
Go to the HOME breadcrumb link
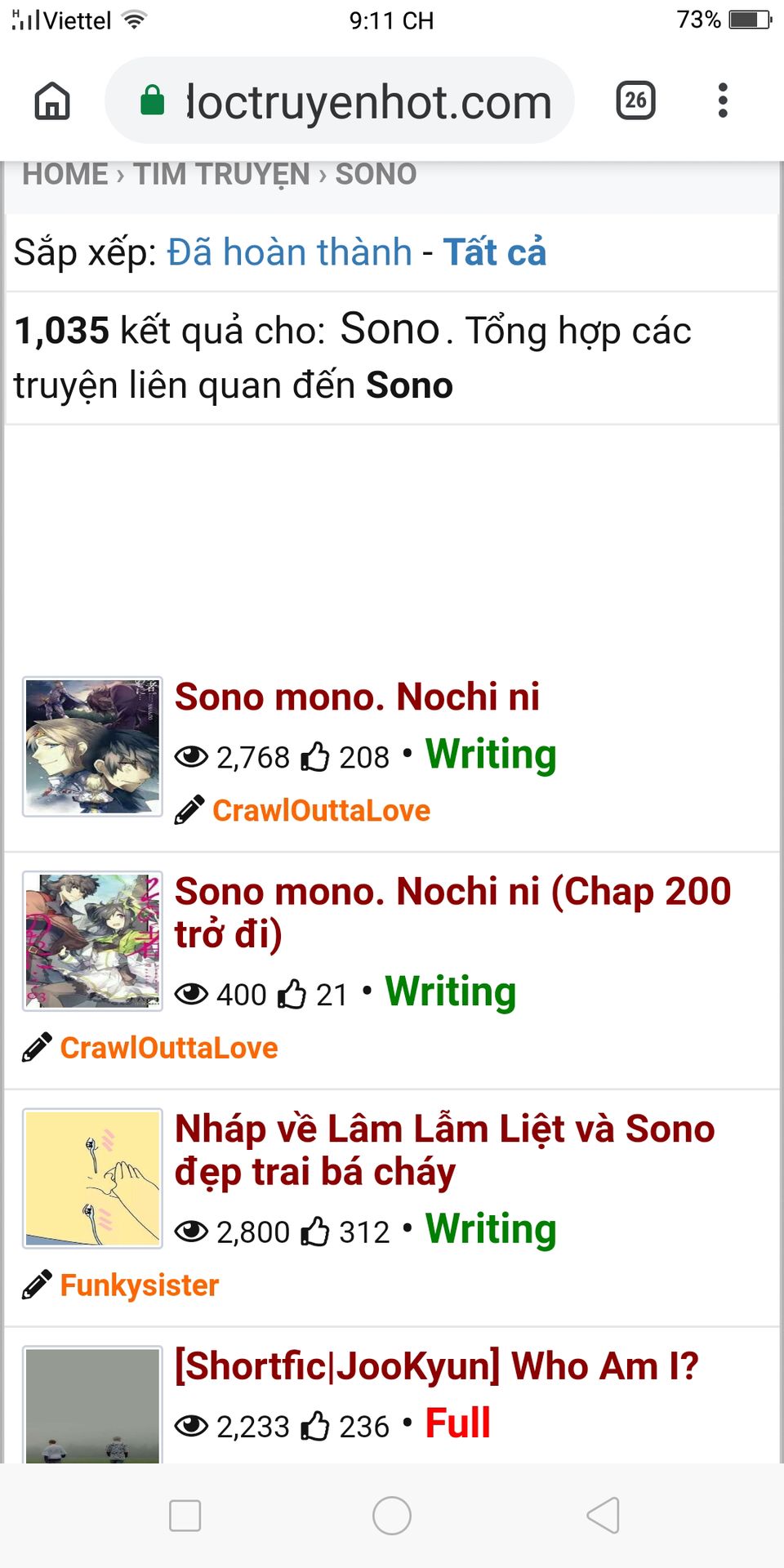(x=65, y=174)
